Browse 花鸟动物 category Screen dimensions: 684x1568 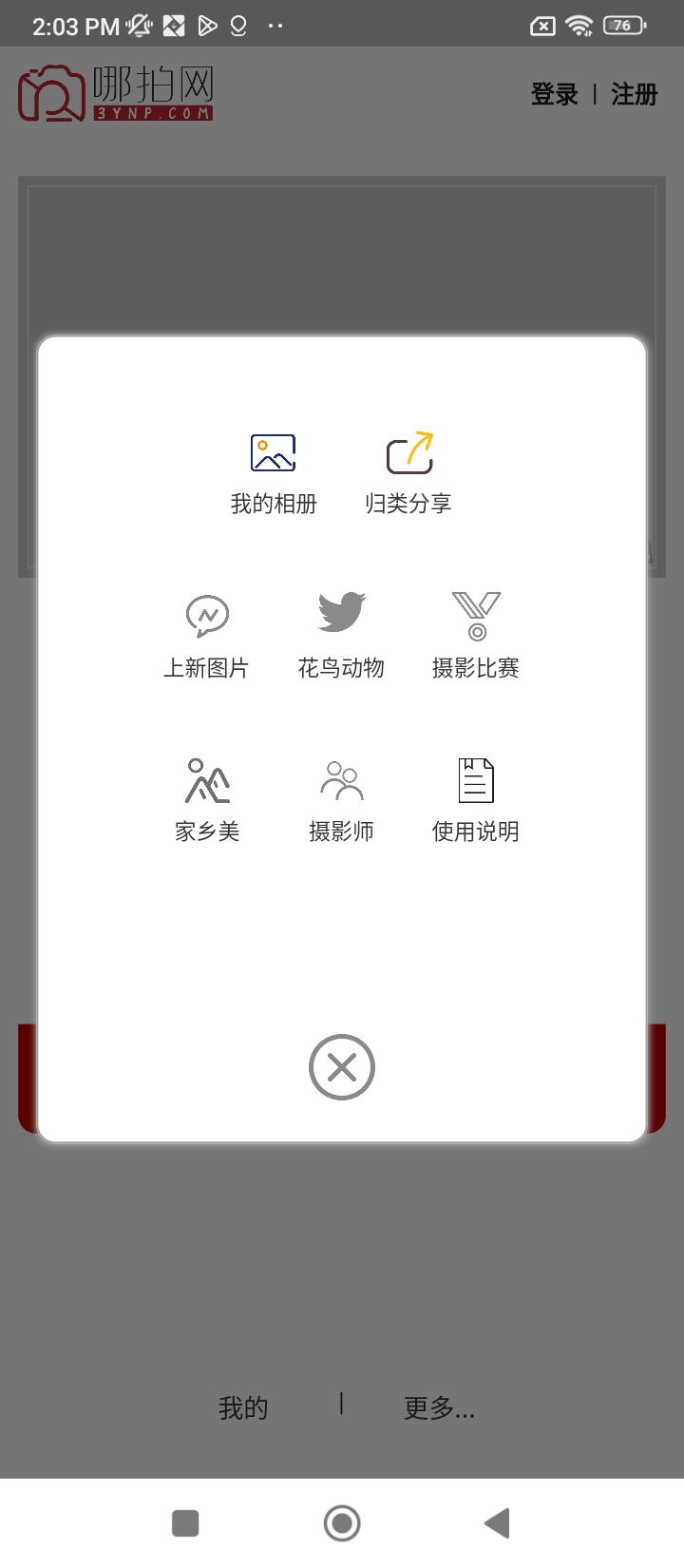pos(341,637)
